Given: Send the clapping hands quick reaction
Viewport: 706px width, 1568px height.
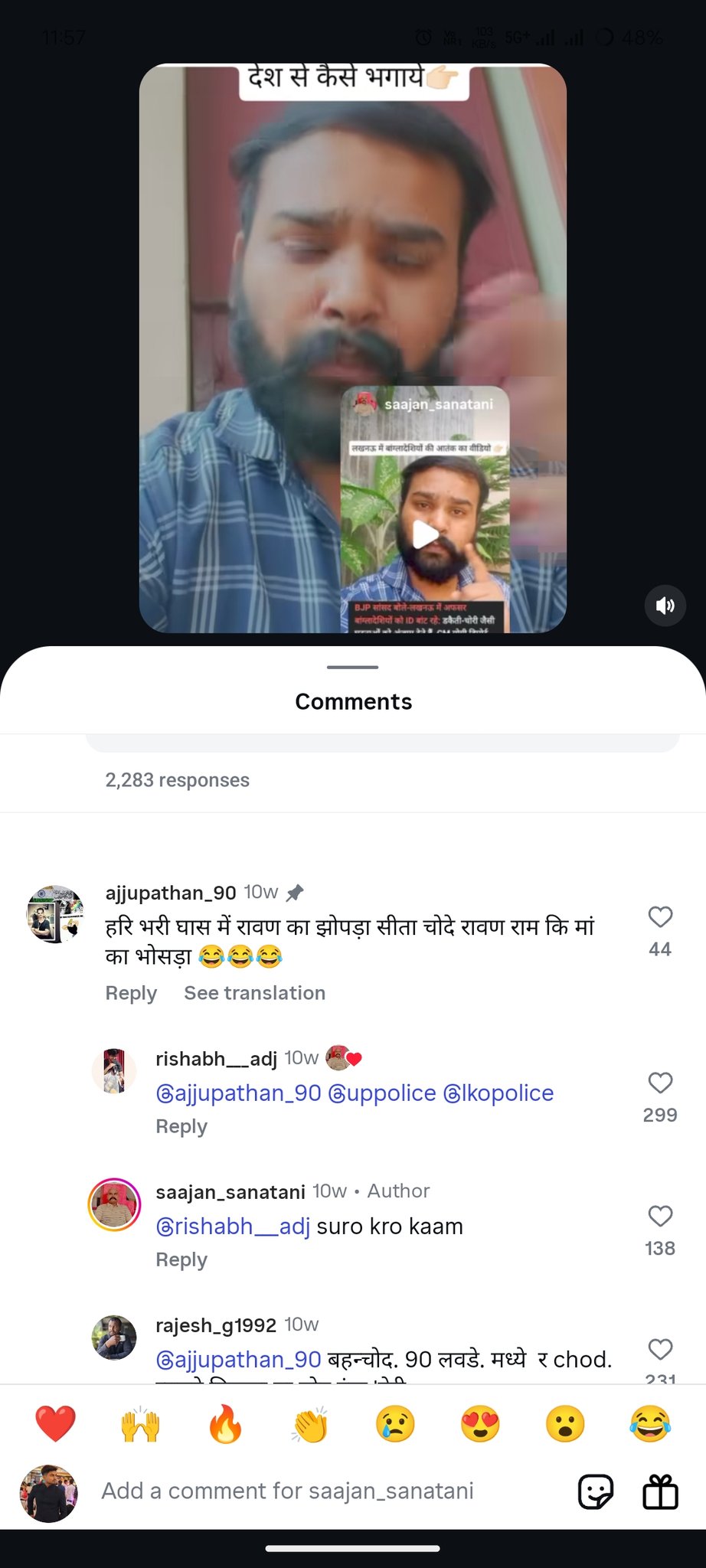Looking at the screenshot, I should (x=310, y=1424).
